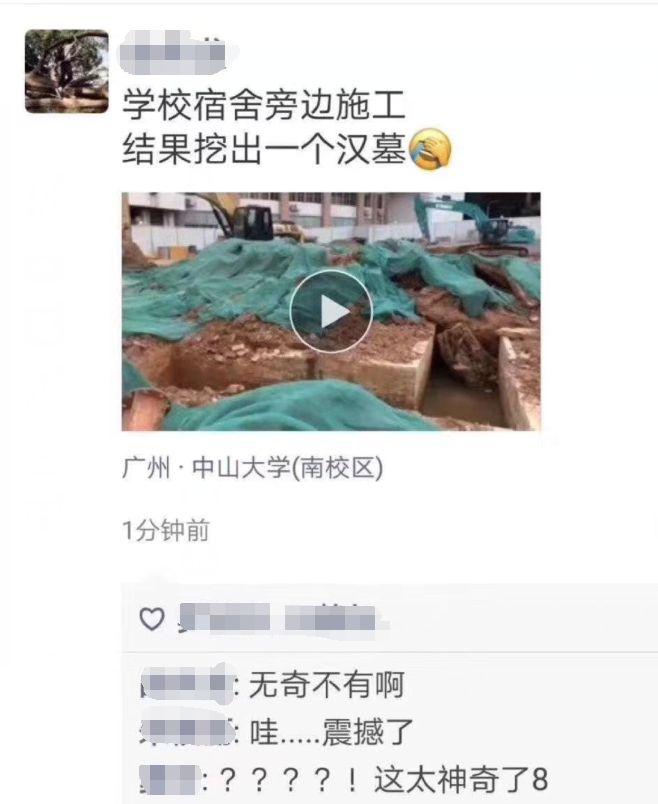Reply to the comment 这太神奇了8

click(400, 778)
